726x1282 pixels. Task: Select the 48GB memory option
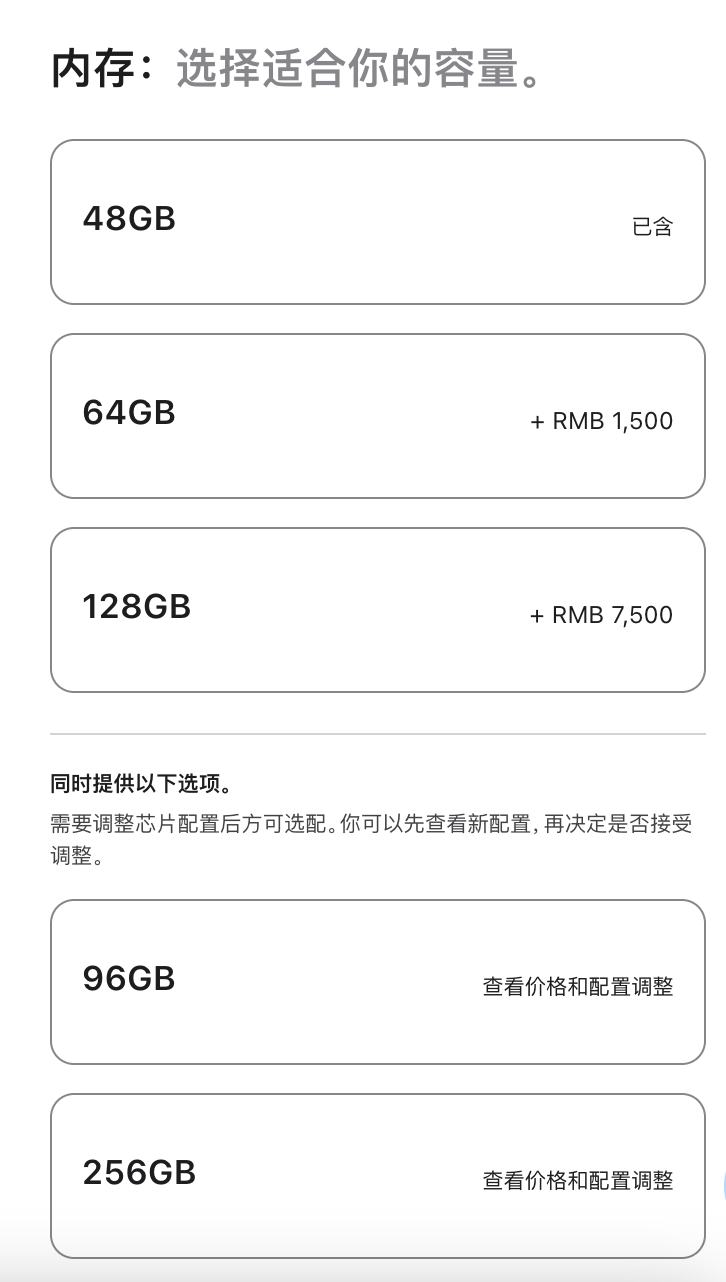[x=377, y=222]
